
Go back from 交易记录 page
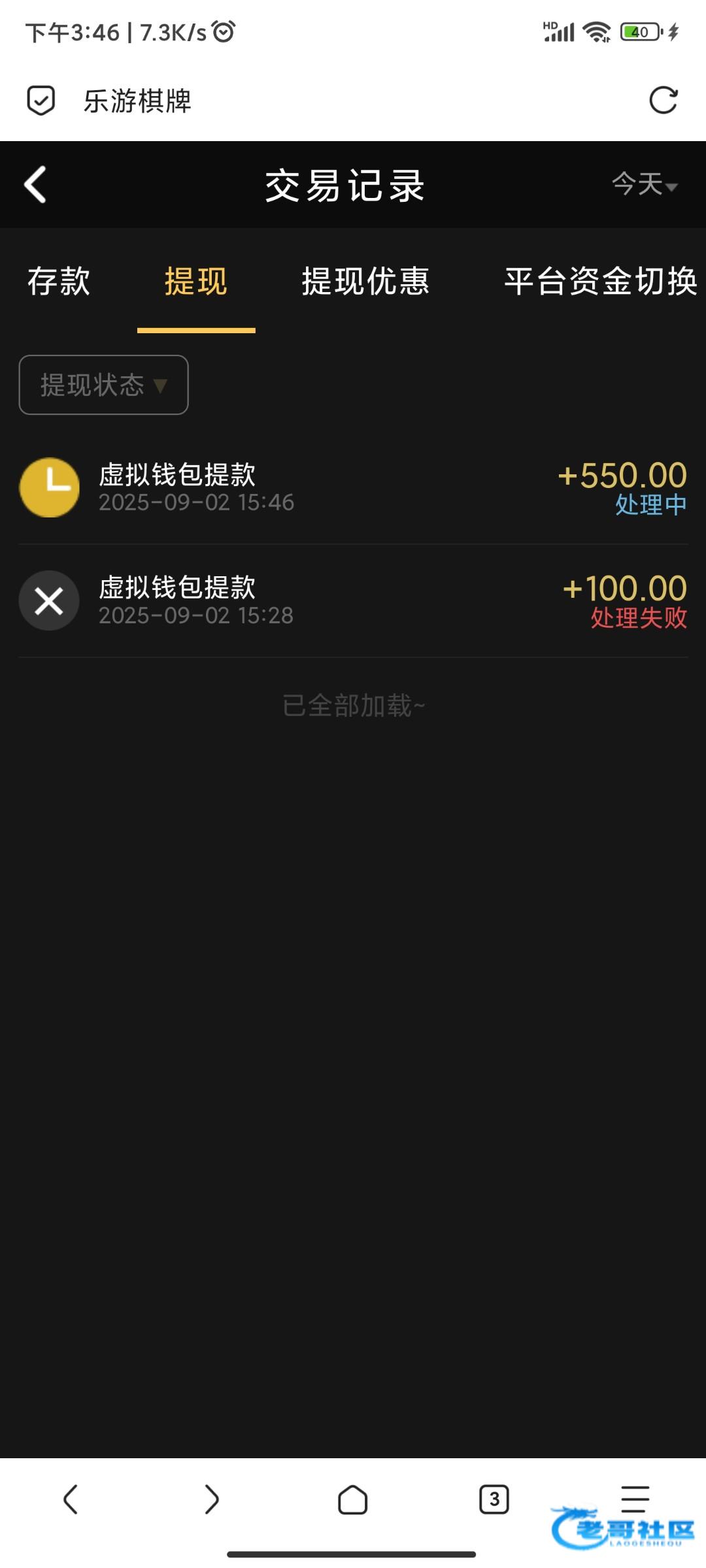point(36,185)
